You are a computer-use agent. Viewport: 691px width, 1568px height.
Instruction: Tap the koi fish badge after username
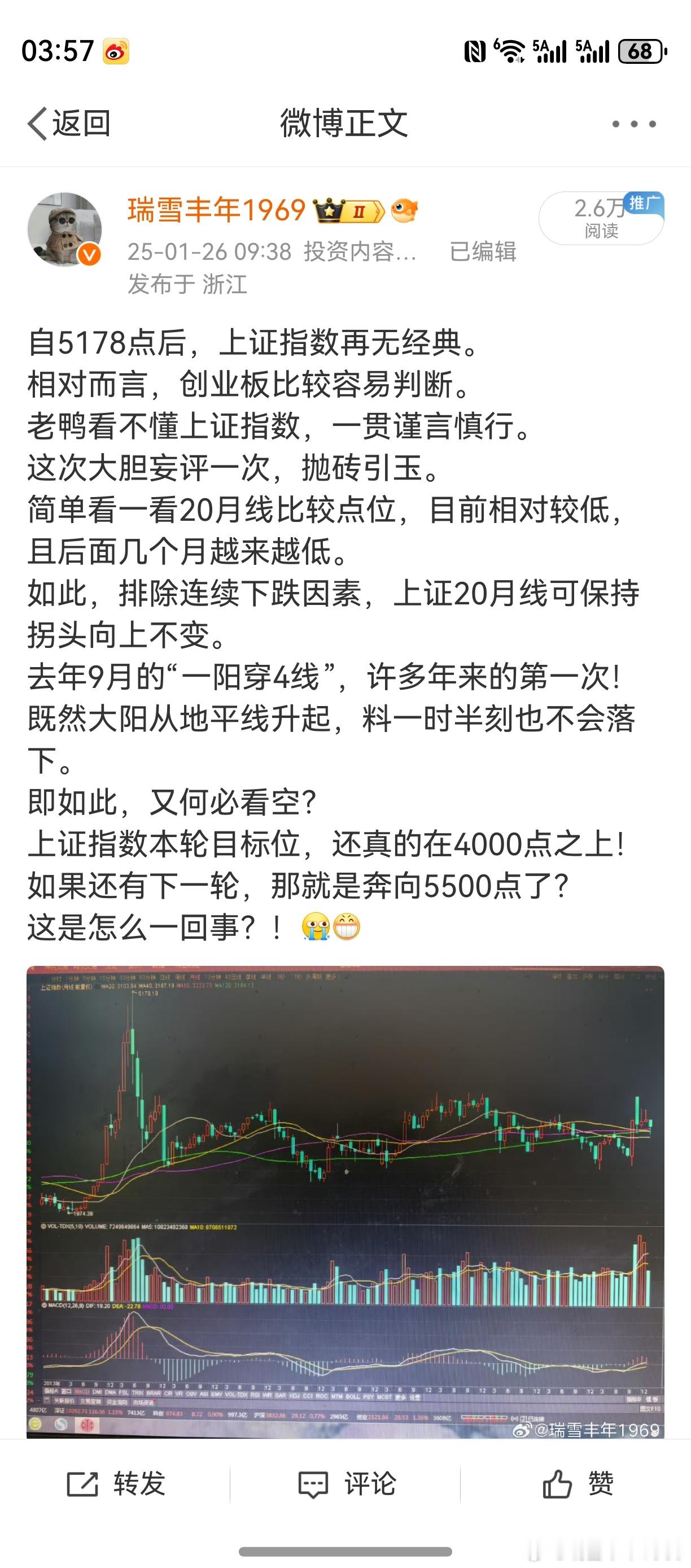tap(406, 210)
